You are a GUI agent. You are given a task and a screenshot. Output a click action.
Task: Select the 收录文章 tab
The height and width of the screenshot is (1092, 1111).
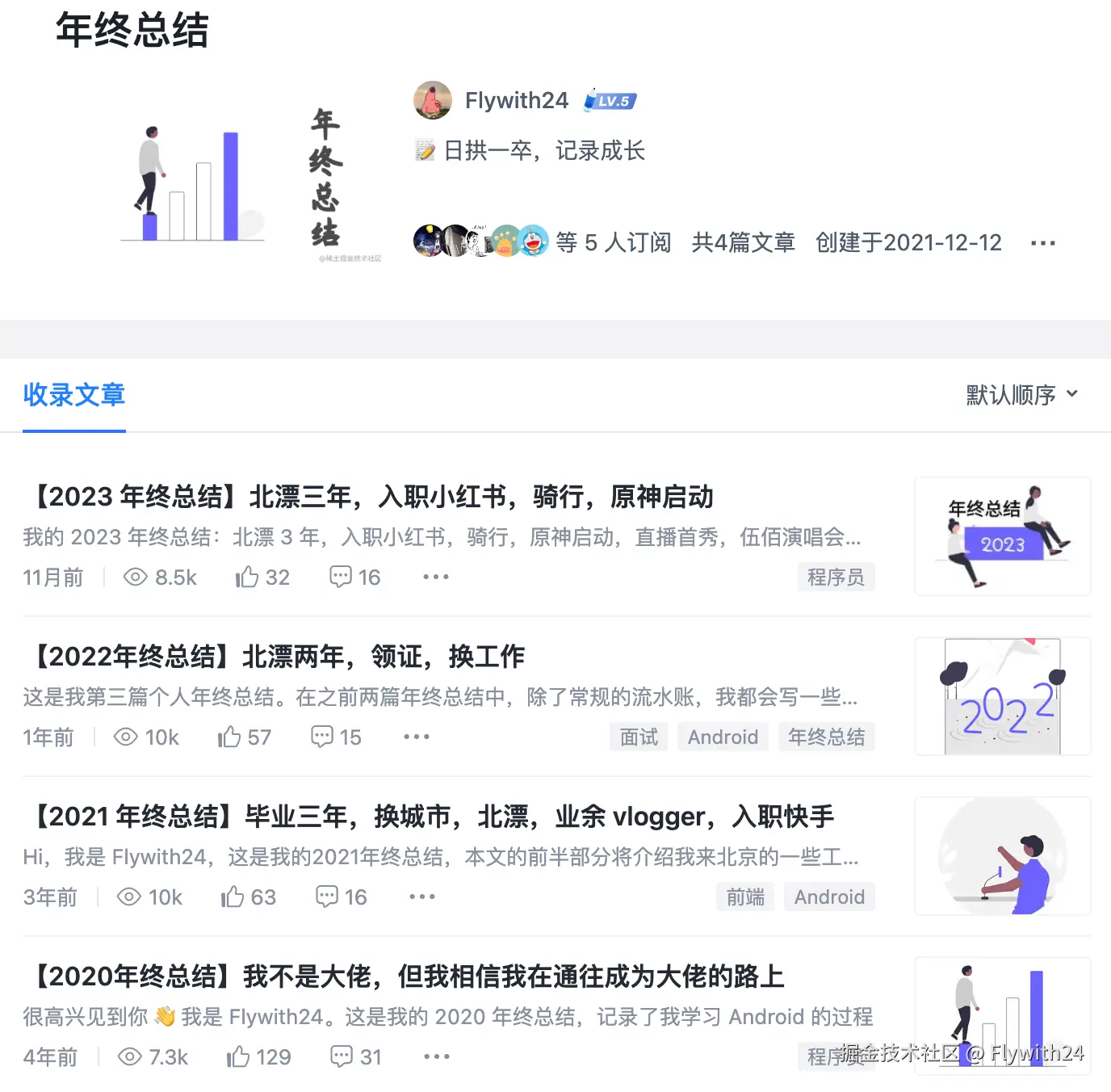pyautogui.click(x=74, y=395)
